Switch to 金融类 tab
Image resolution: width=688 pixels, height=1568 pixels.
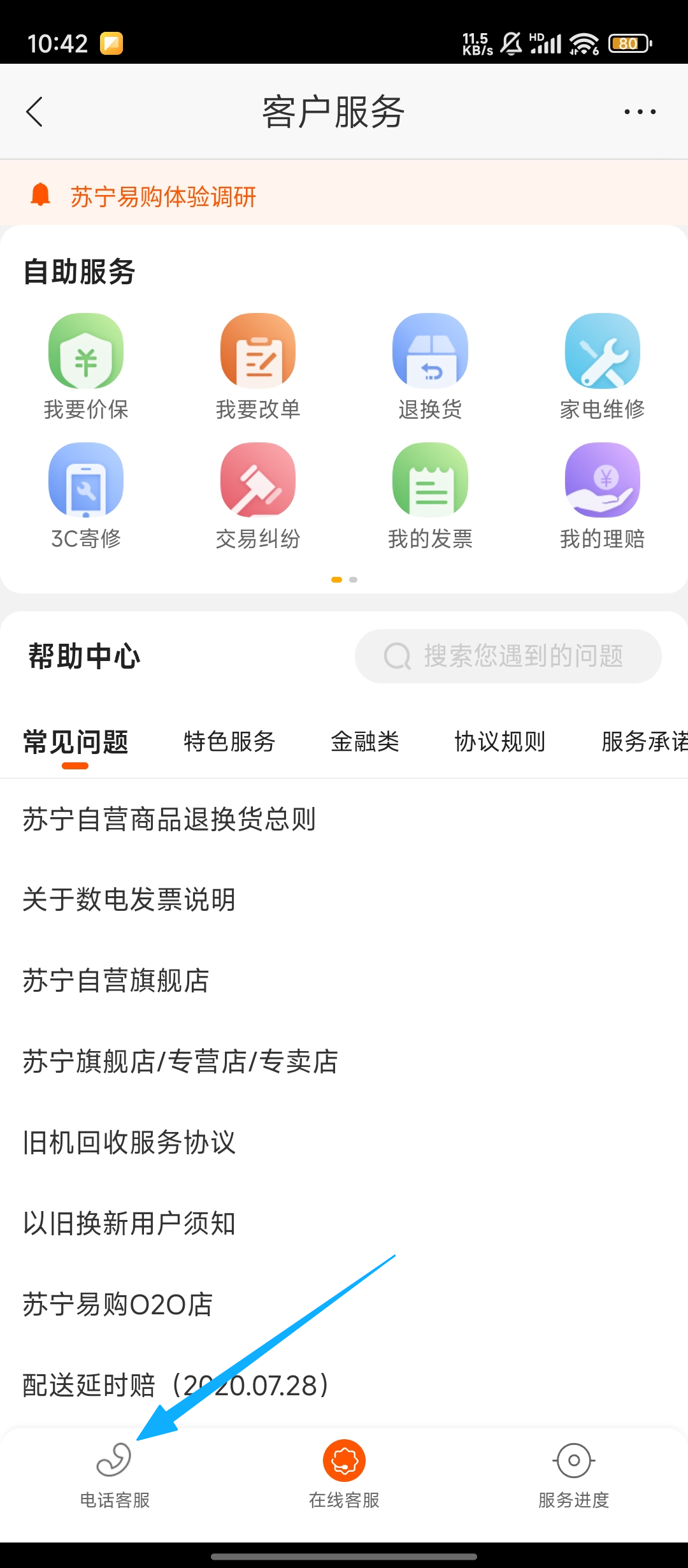(x=365, y=741)
